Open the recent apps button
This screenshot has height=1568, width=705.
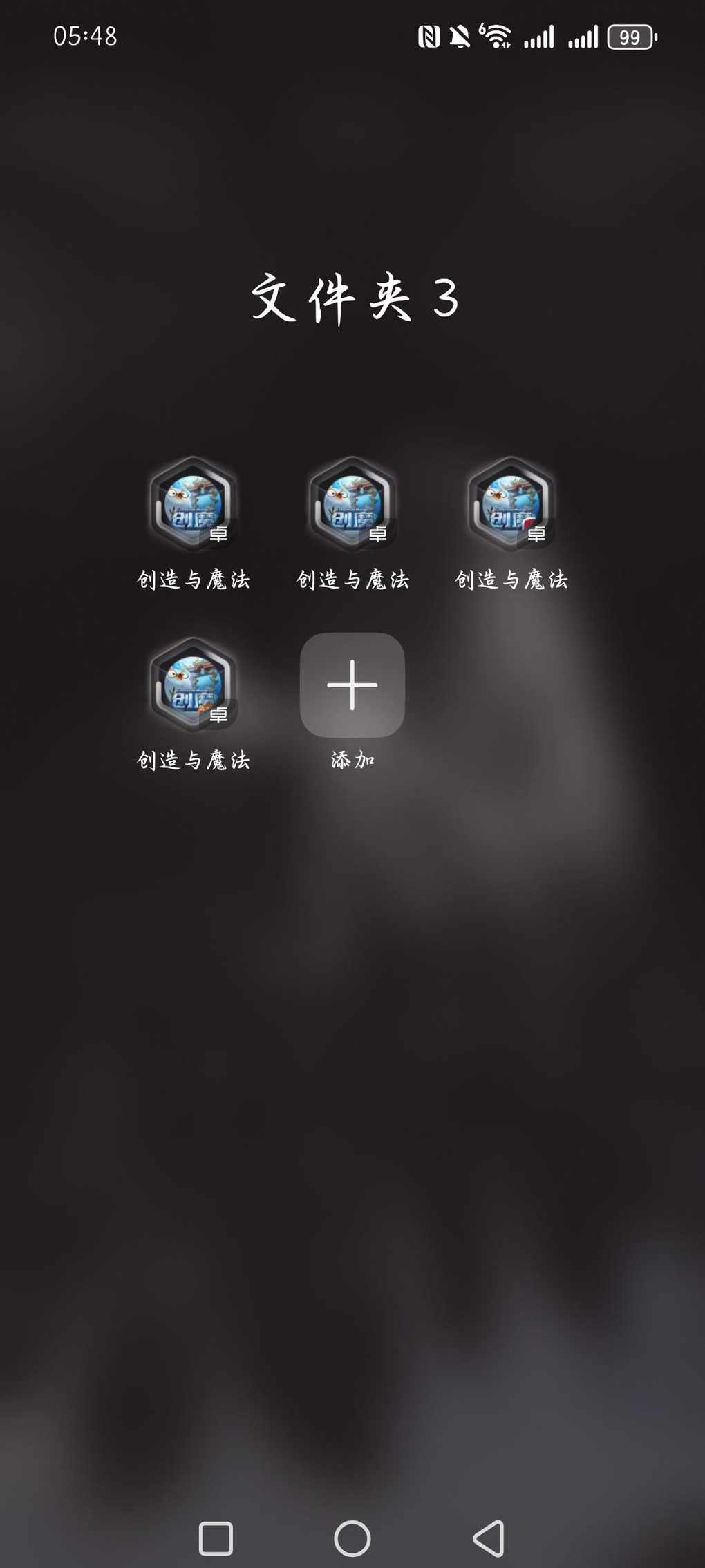[x=216, y=1538]
